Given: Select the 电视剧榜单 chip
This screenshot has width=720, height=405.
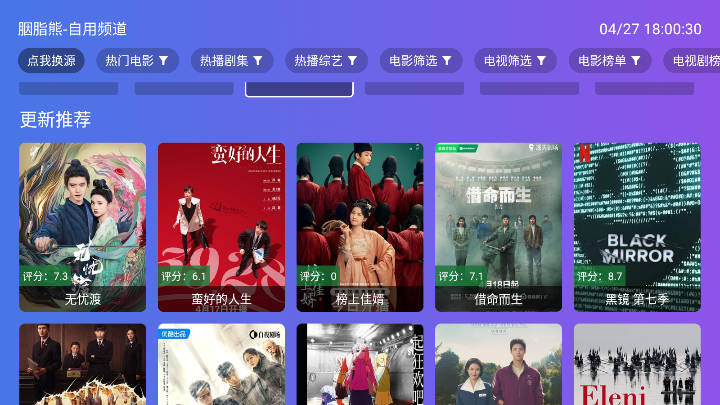Looking at the screenshot, I should 695,61.
